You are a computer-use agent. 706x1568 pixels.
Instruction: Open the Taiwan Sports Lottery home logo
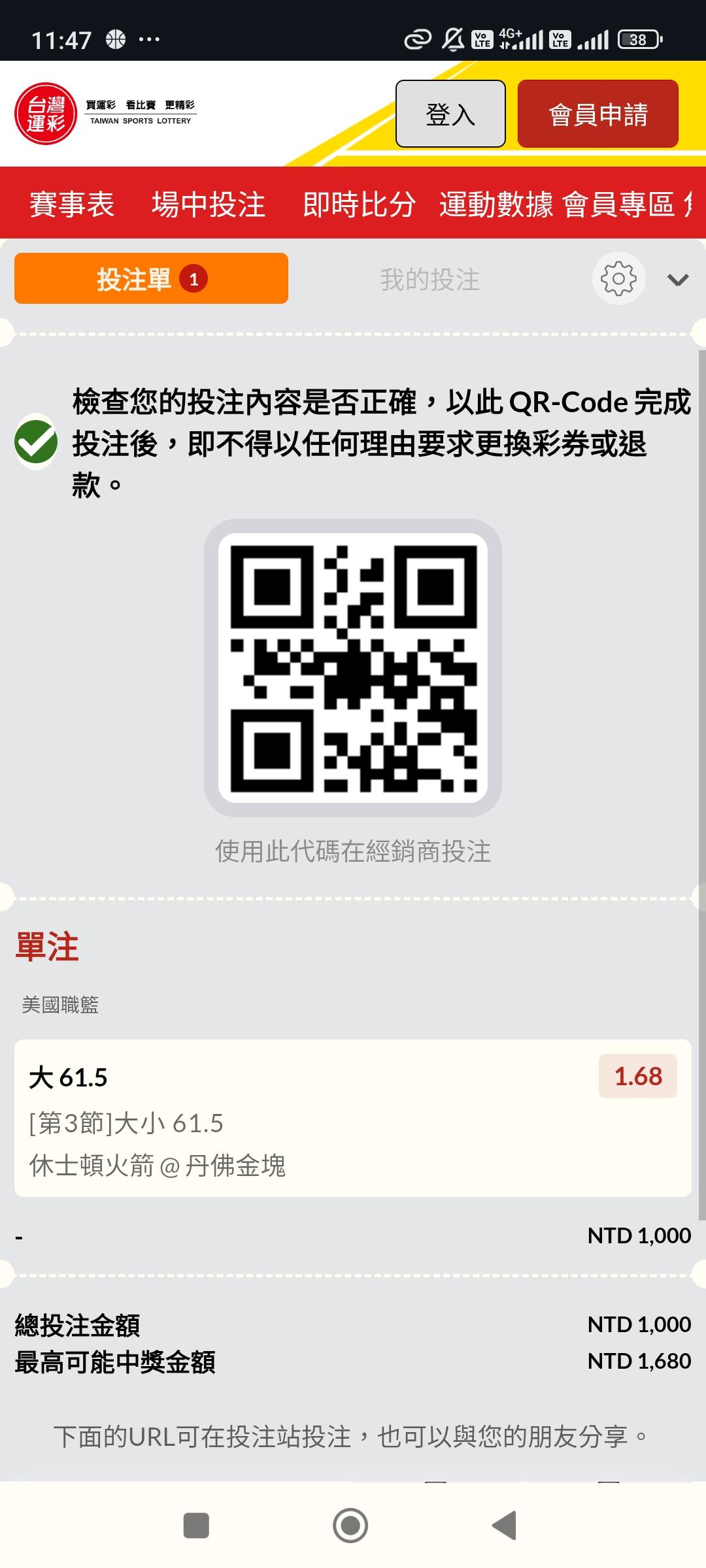[105, 114]
